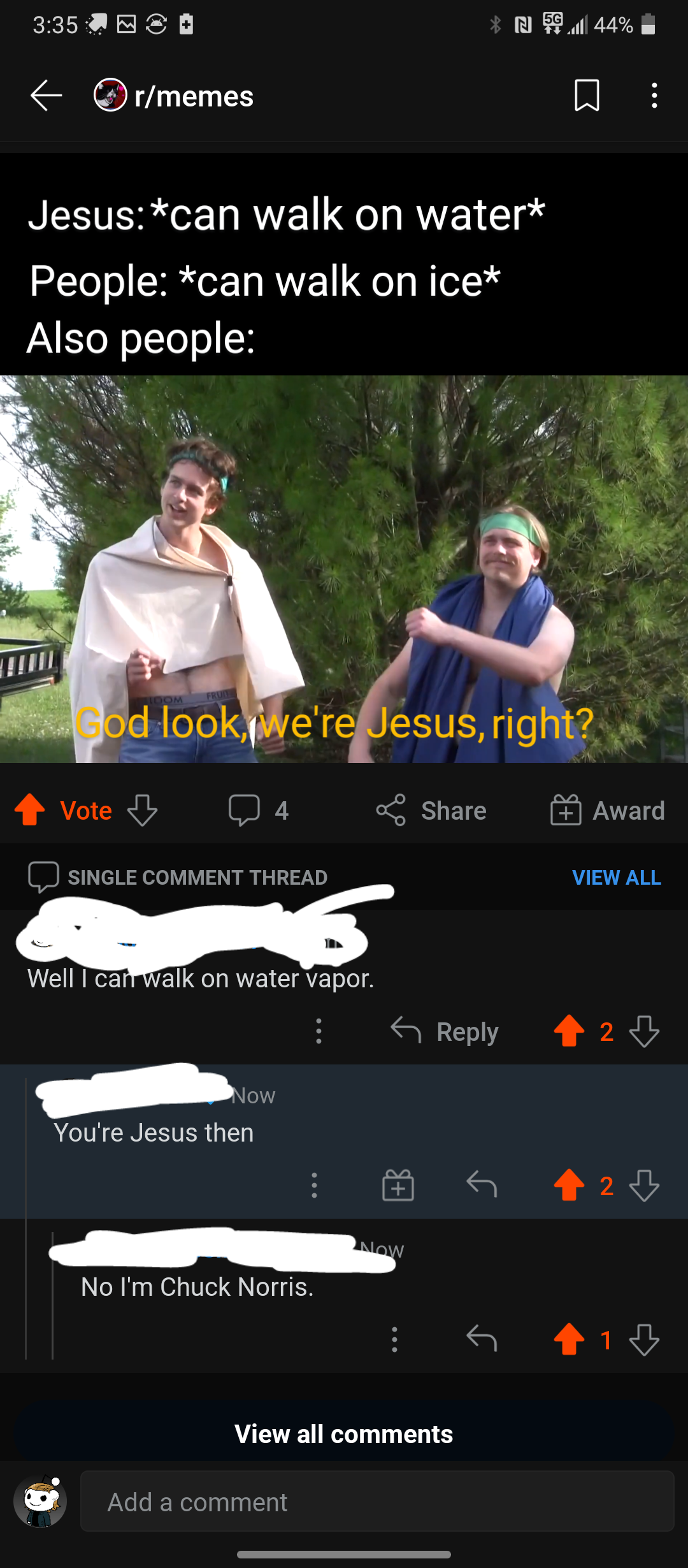688x1568 pixels.
Task: Bookmark this post
Action: tap(587, 96)
